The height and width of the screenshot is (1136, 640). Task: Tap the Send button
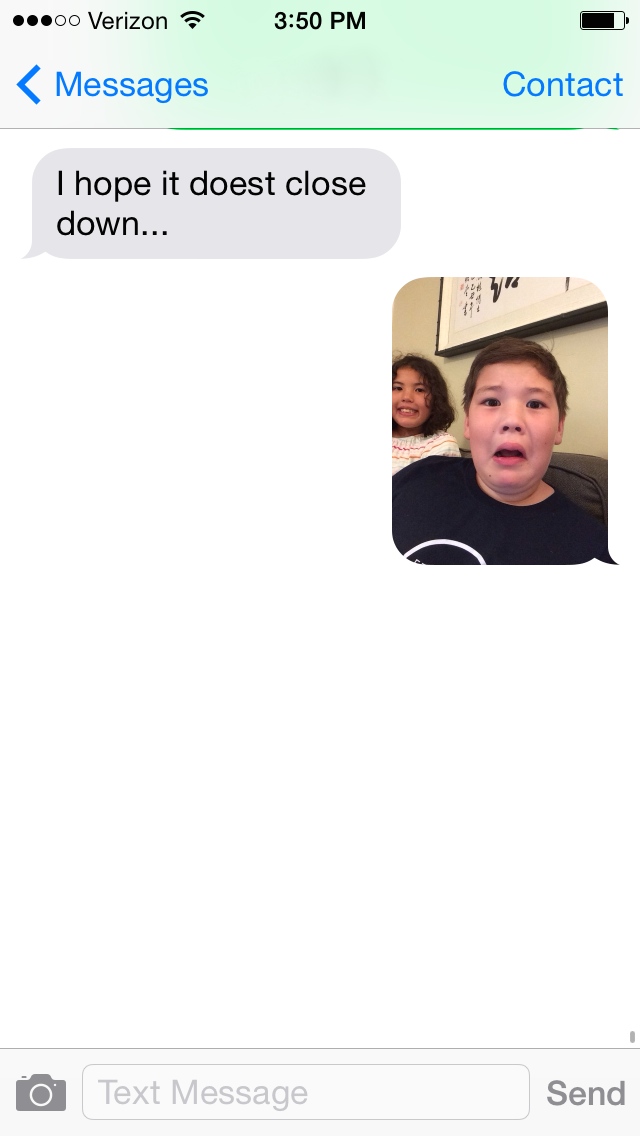click(585, 1093)
